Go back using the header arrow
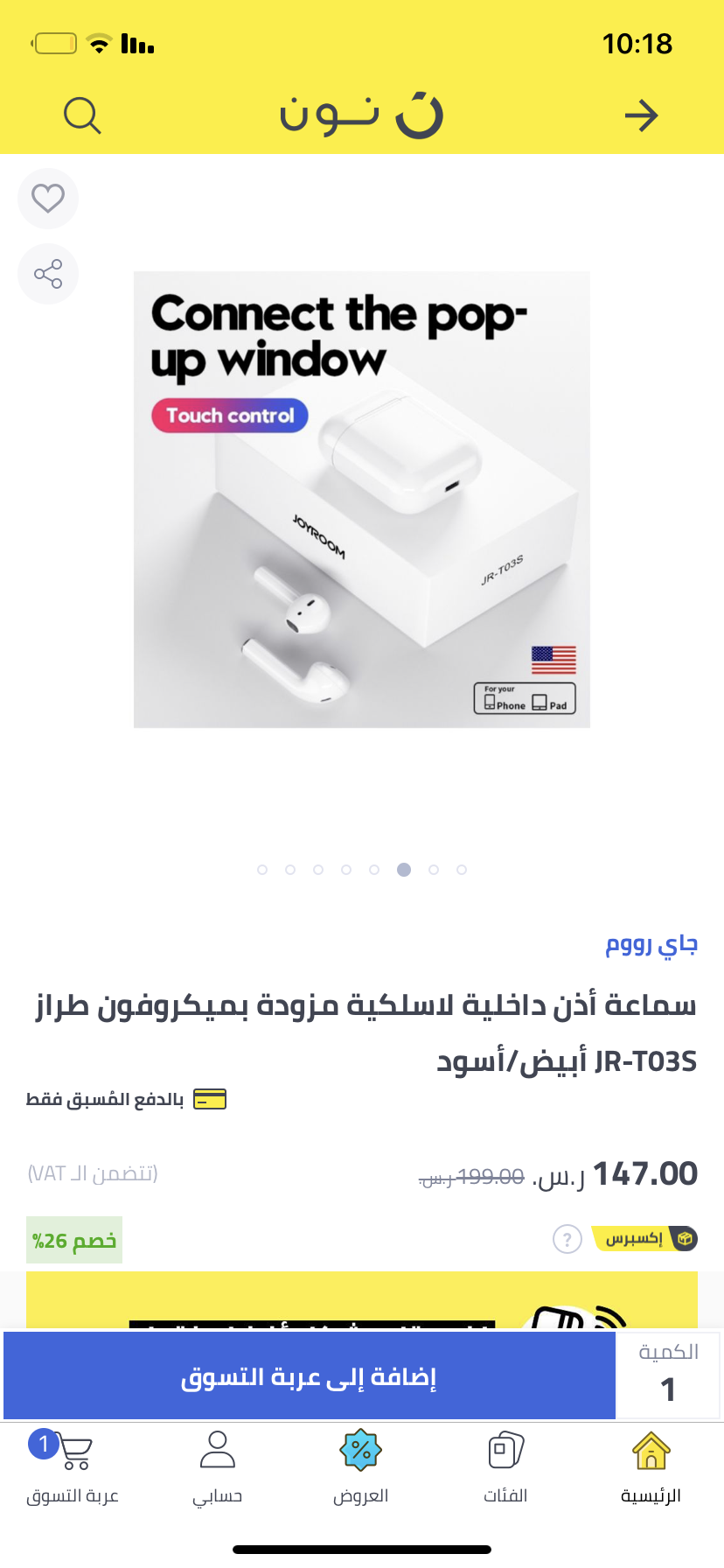 pyautogui.click(x=641, y=115)
